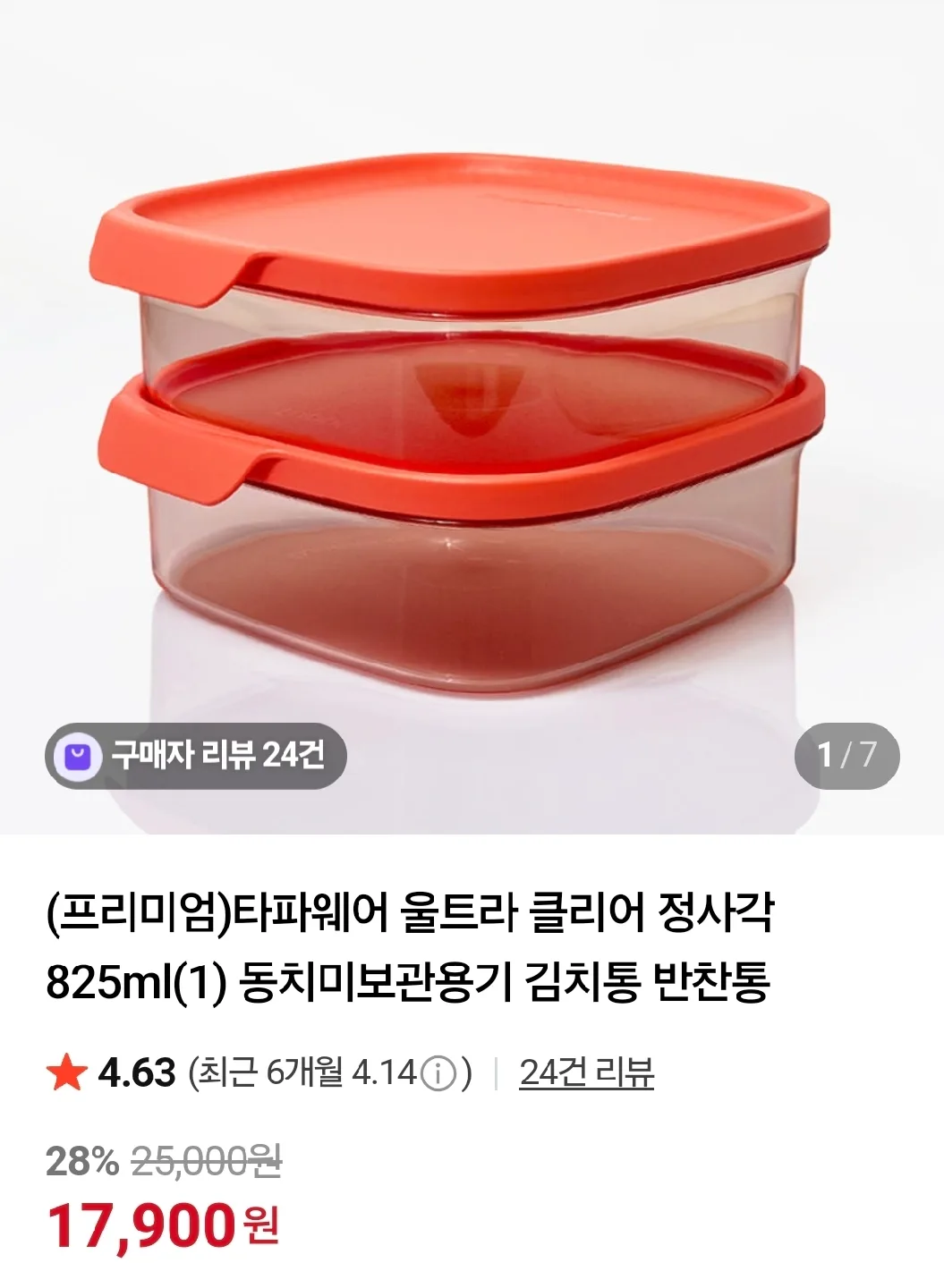Tap the rating info icon
Viewport: 944px width, 1288px height.
438,1072
